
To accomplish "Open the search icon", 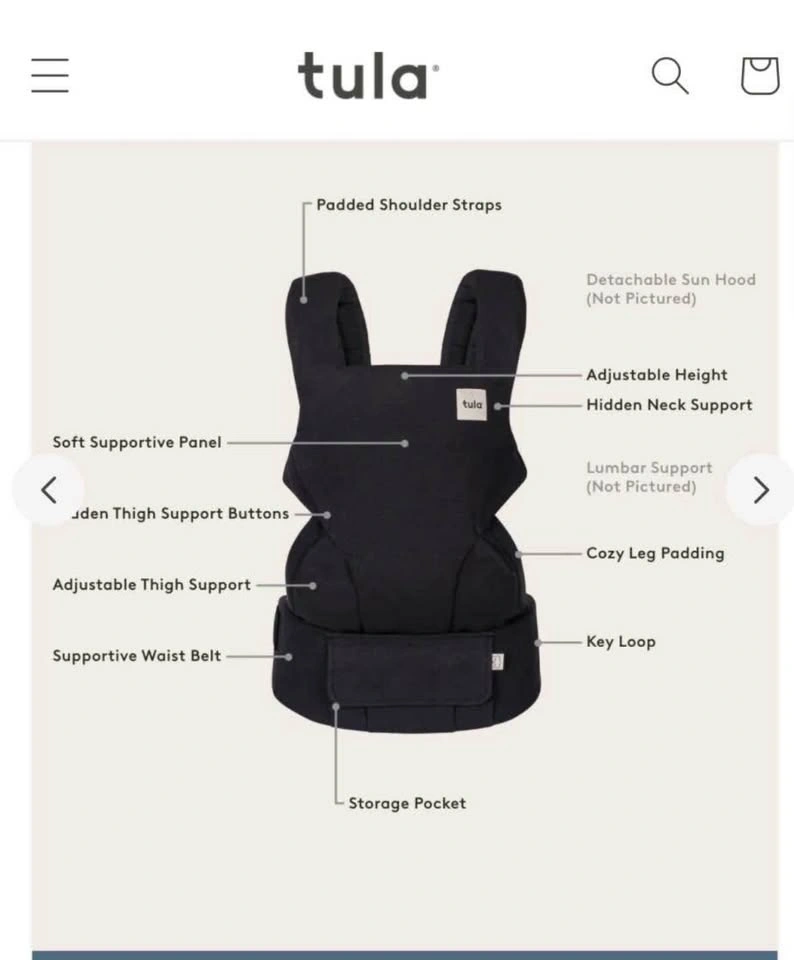I will click(x=670, y=76).
